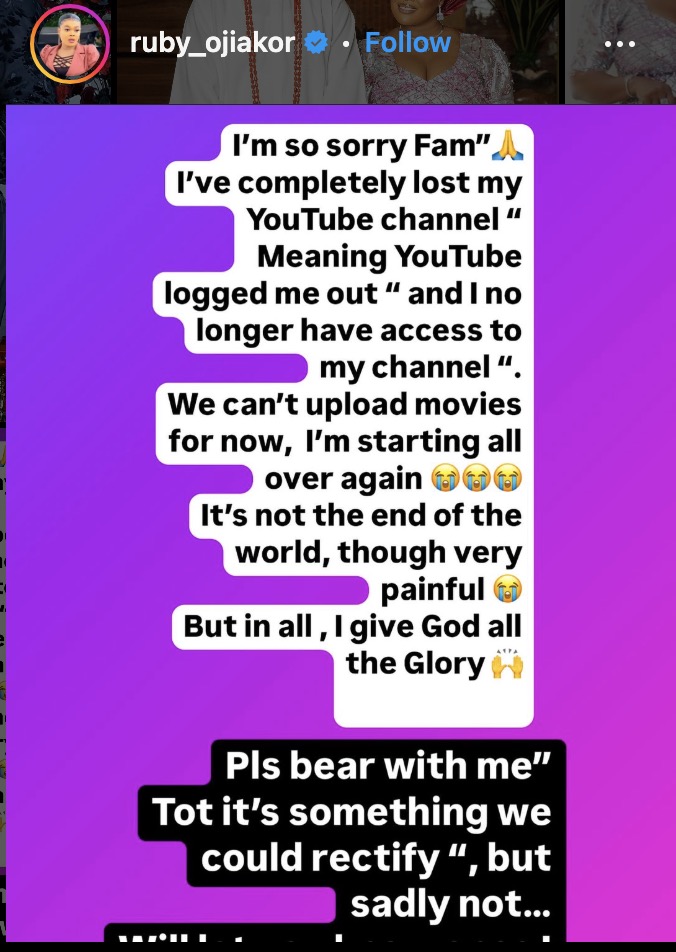Follow ruby_ojiakor
Image resolution: width=676 pixels, height=952 pixels.
click(407, 43)
